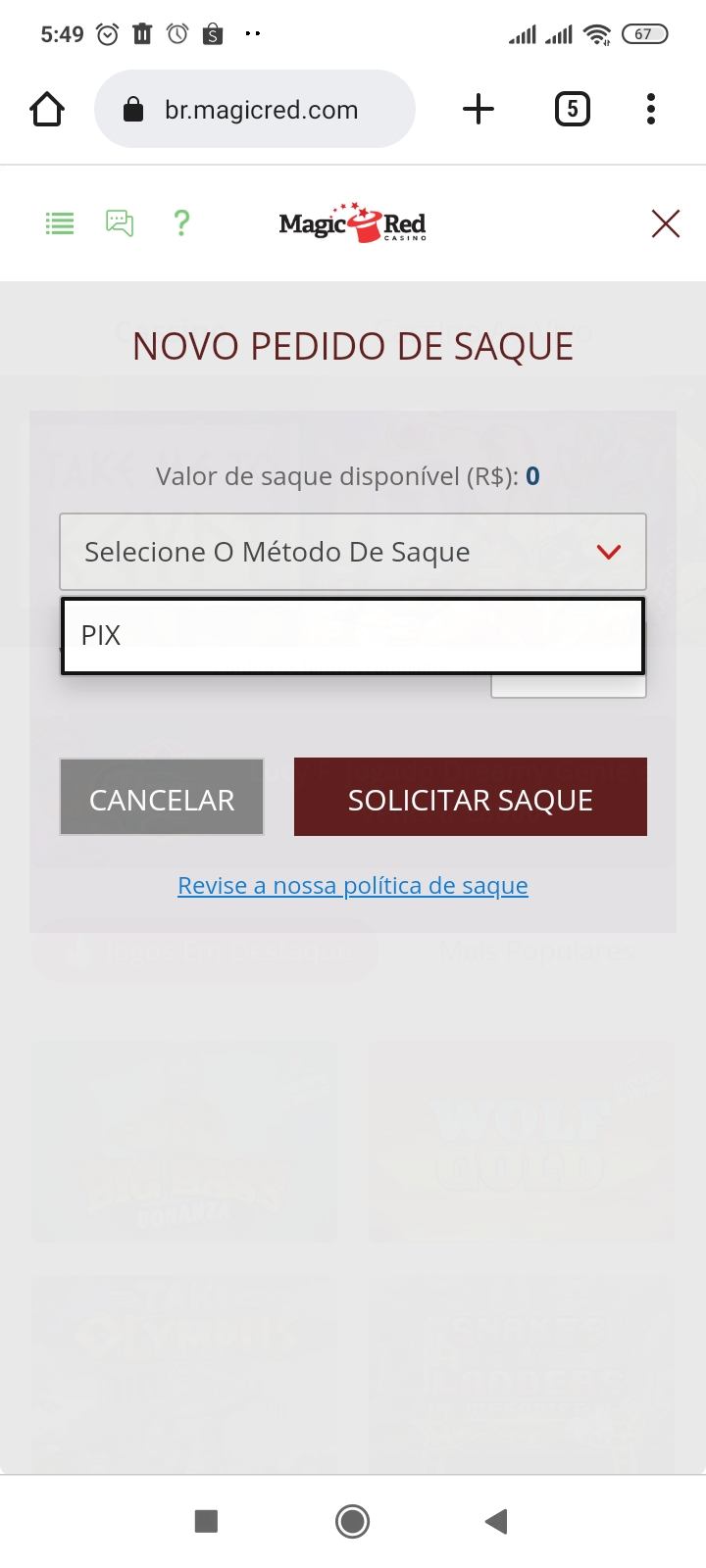Tap the browser overflow three-dot menu
This screenshot has width=706, height=1568.
click(x=650, y=109)
